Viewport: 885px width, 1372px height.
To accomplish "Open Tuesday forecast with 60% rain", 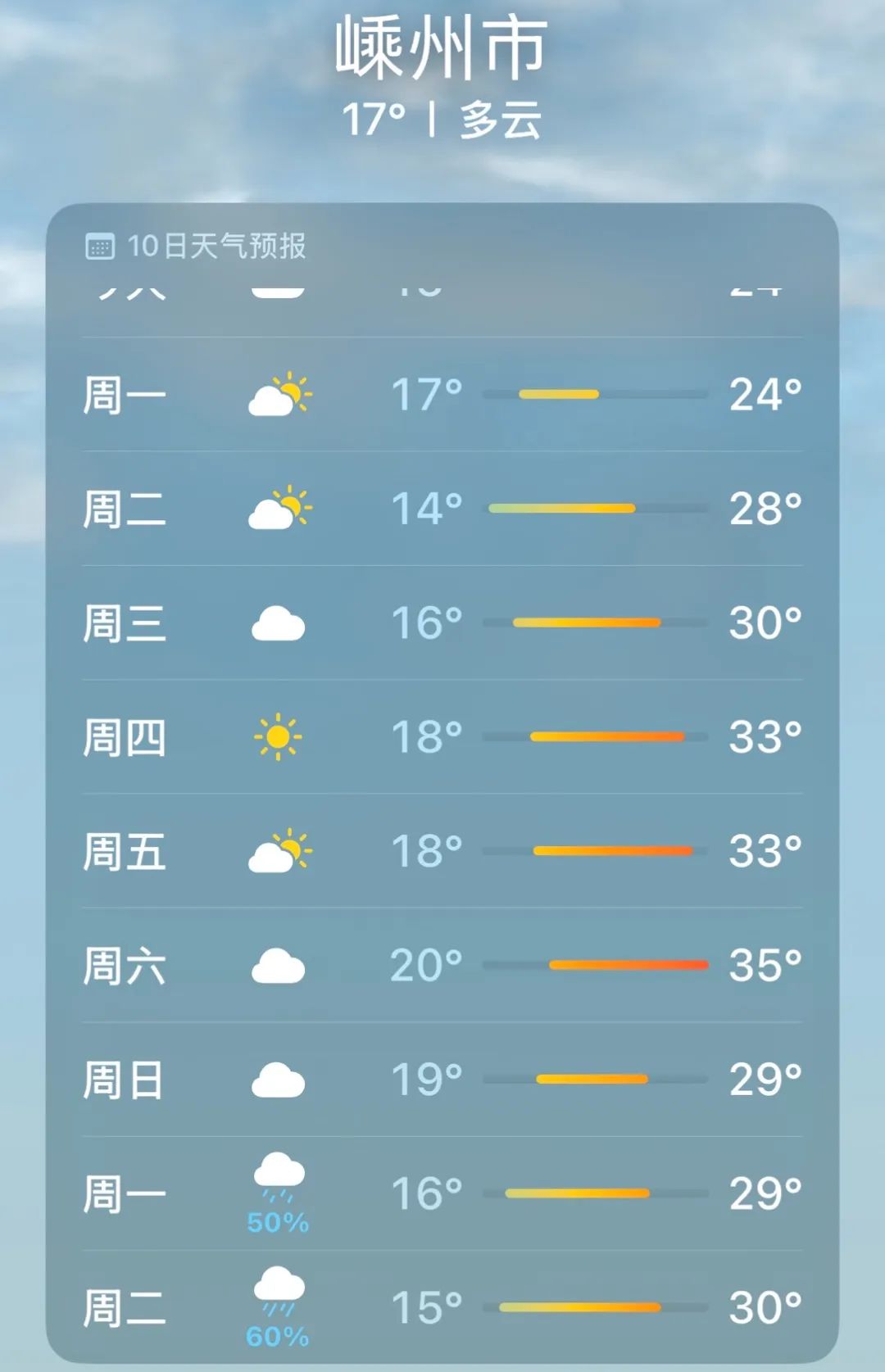I will [442, 1307].
